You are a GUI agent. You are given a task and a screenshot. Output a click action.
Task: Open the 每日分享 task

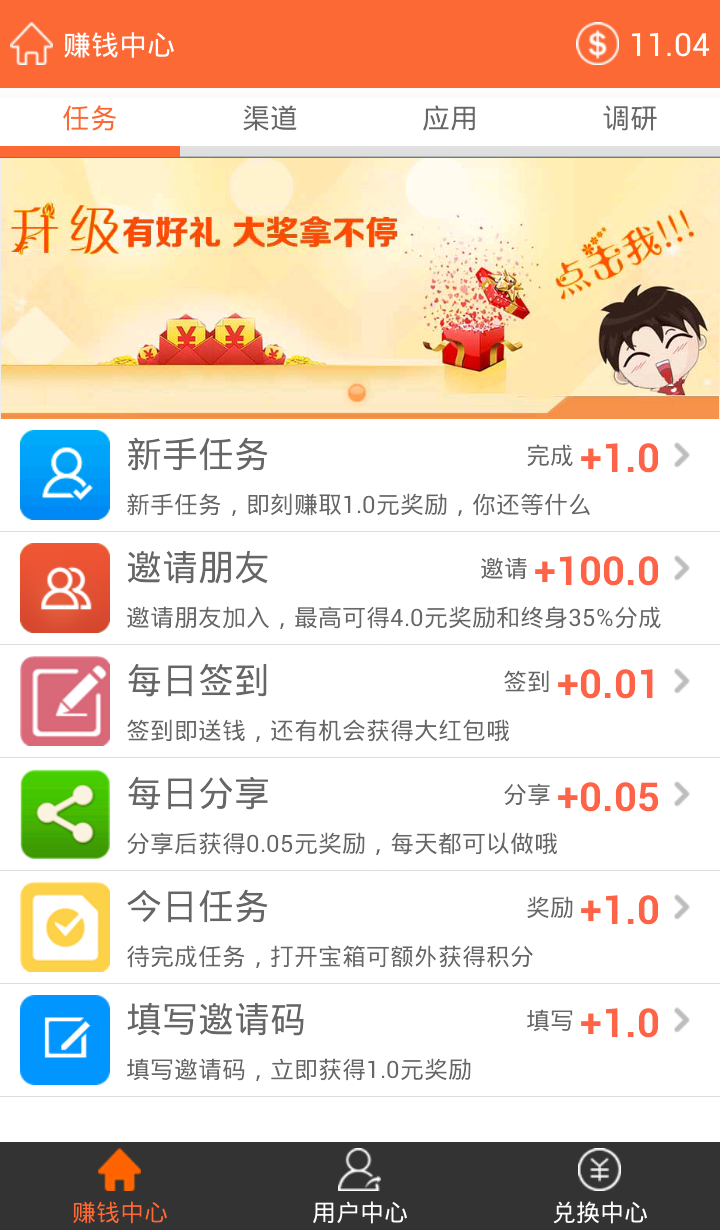click(360, 814)
